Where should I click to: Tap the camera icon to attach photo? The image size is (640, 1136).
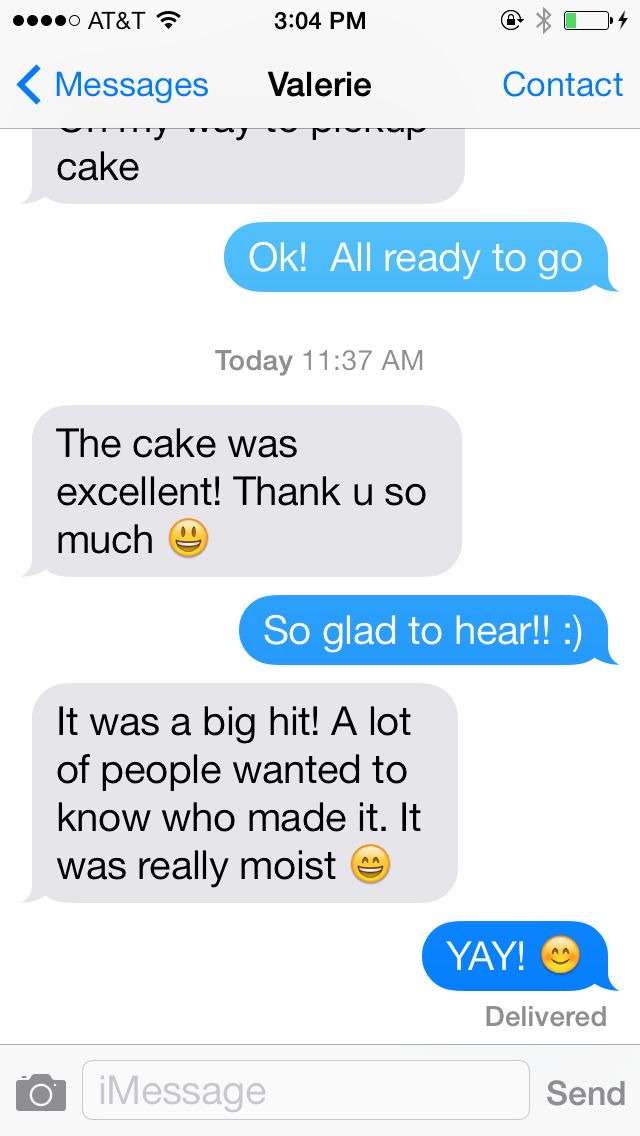click(41, 1092)
